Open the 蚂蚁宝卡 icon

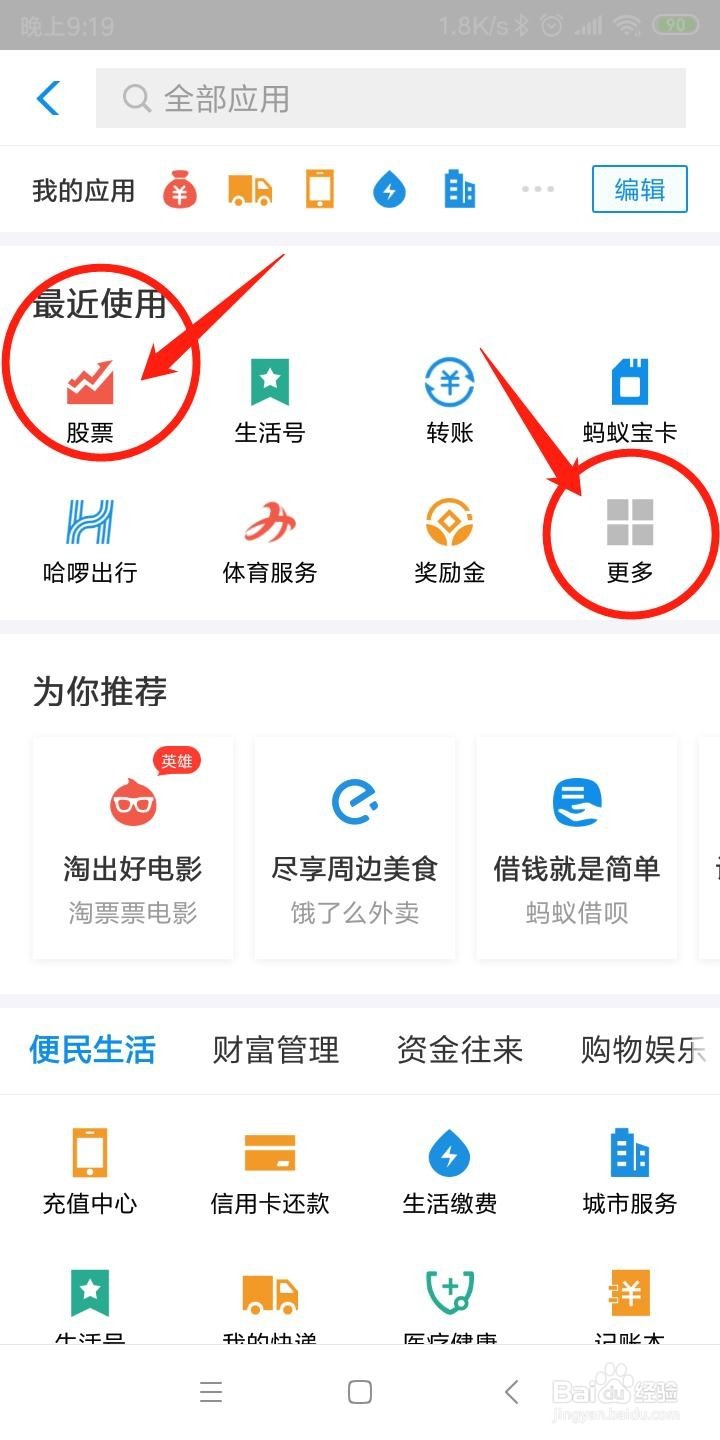628,395
